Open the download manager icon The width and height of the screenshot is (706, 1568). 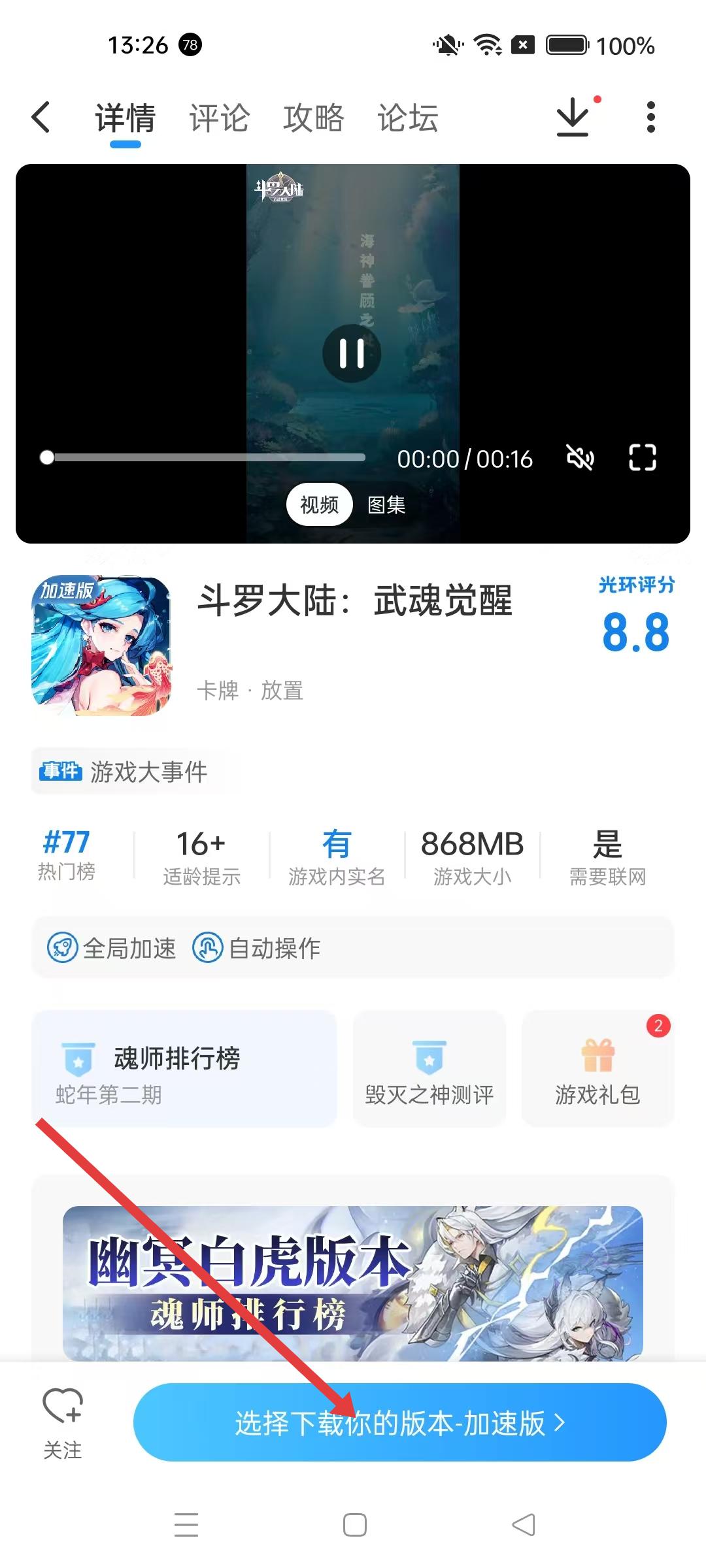573,118
